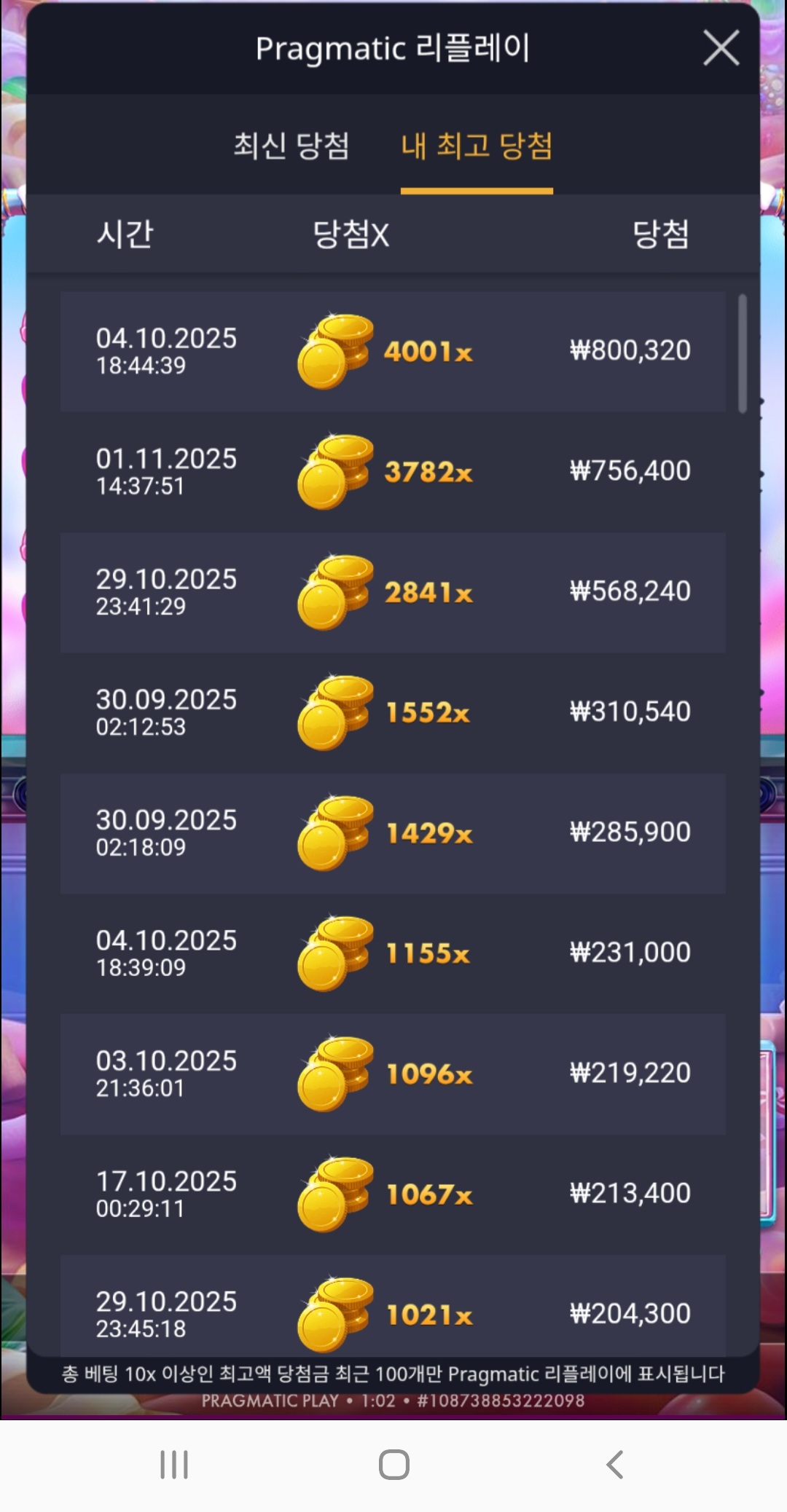Play the 3782x win replay
Viewport: 787px width, 1512px height.
[x=393, y=471]
